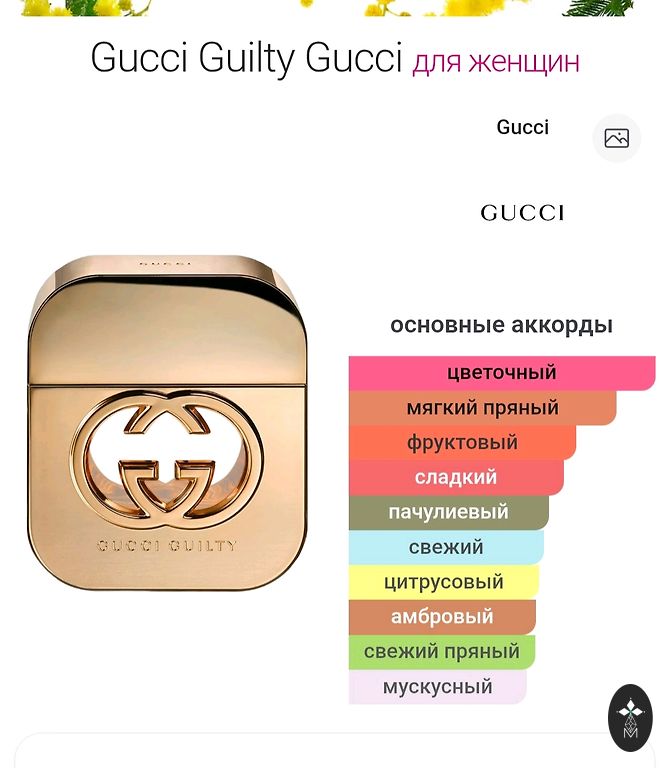Viewport: 669px width, 768px height.
Task: Open the Gucci Guilty bottle image
Action: coord(168,422)
